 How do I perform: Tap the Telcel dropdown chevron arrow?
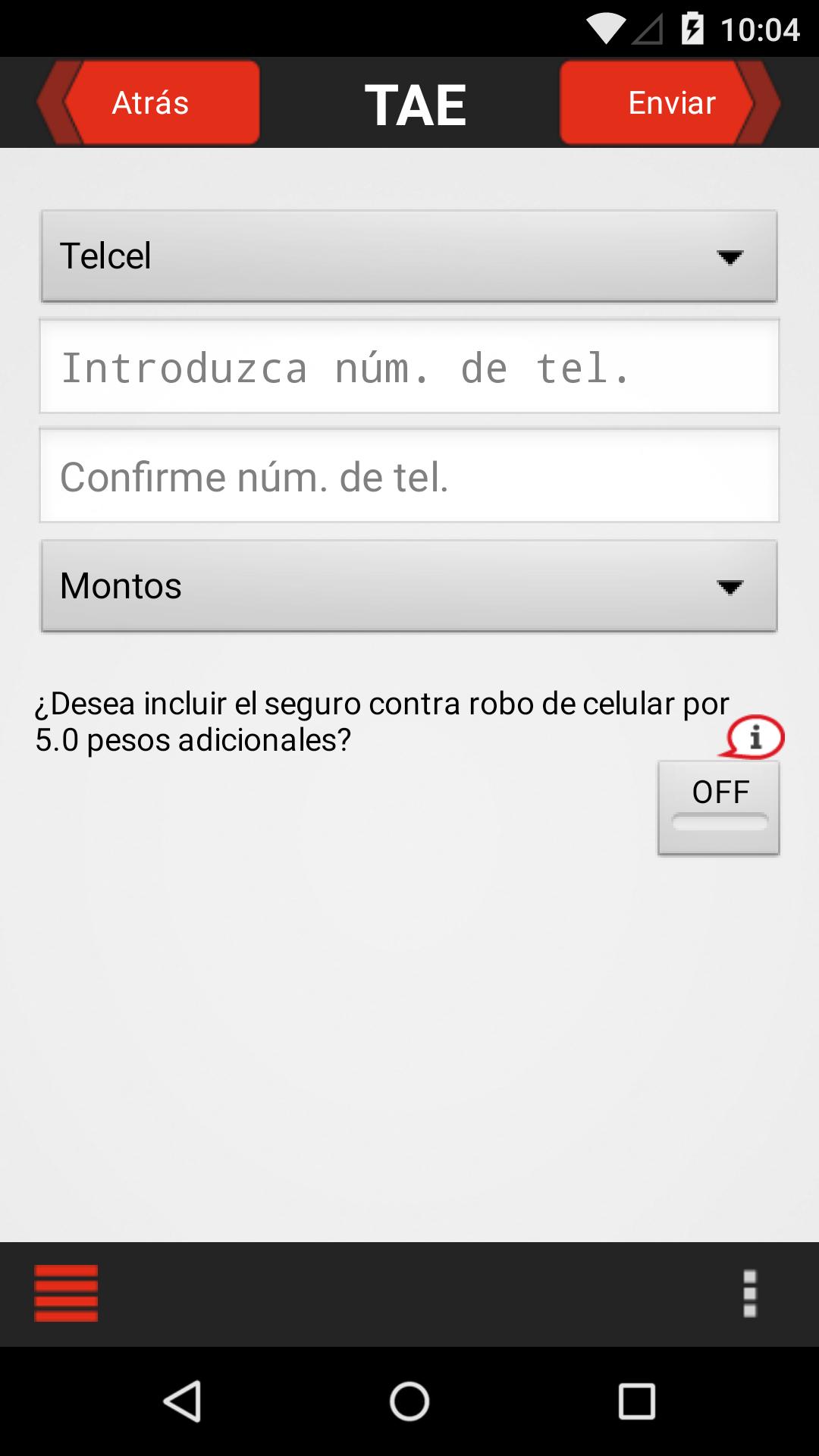click(x=730, y=259)
